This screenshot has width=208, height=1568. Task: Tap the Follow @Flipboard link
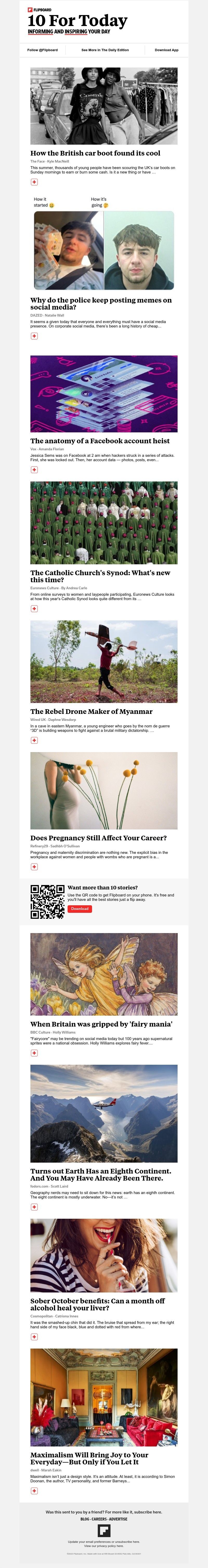click(x=43, y=50)
